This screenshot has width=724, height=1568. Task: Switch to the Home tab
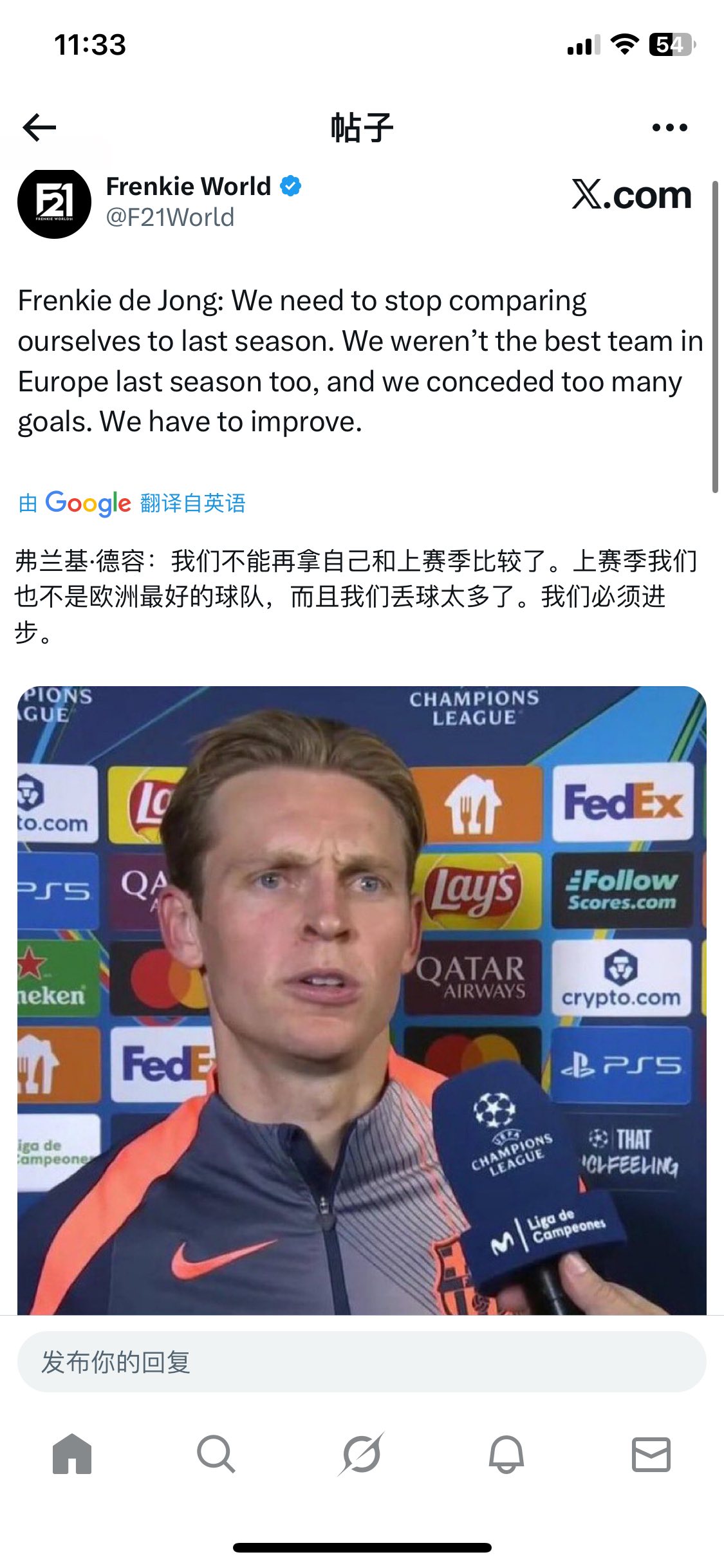click(x=72, y=1454)
